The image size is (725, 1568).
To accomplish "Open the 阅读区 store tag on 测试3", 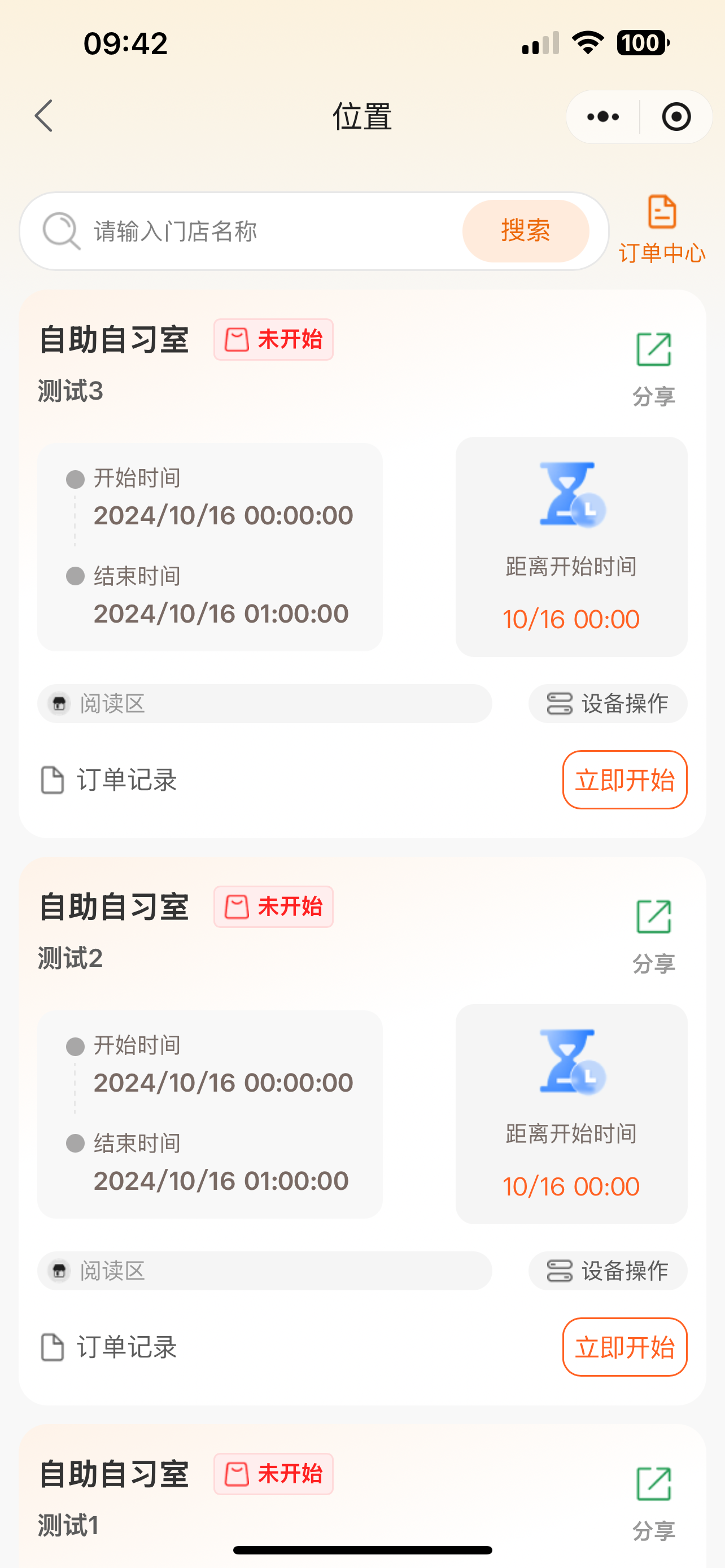I will (x=265, y=704).
